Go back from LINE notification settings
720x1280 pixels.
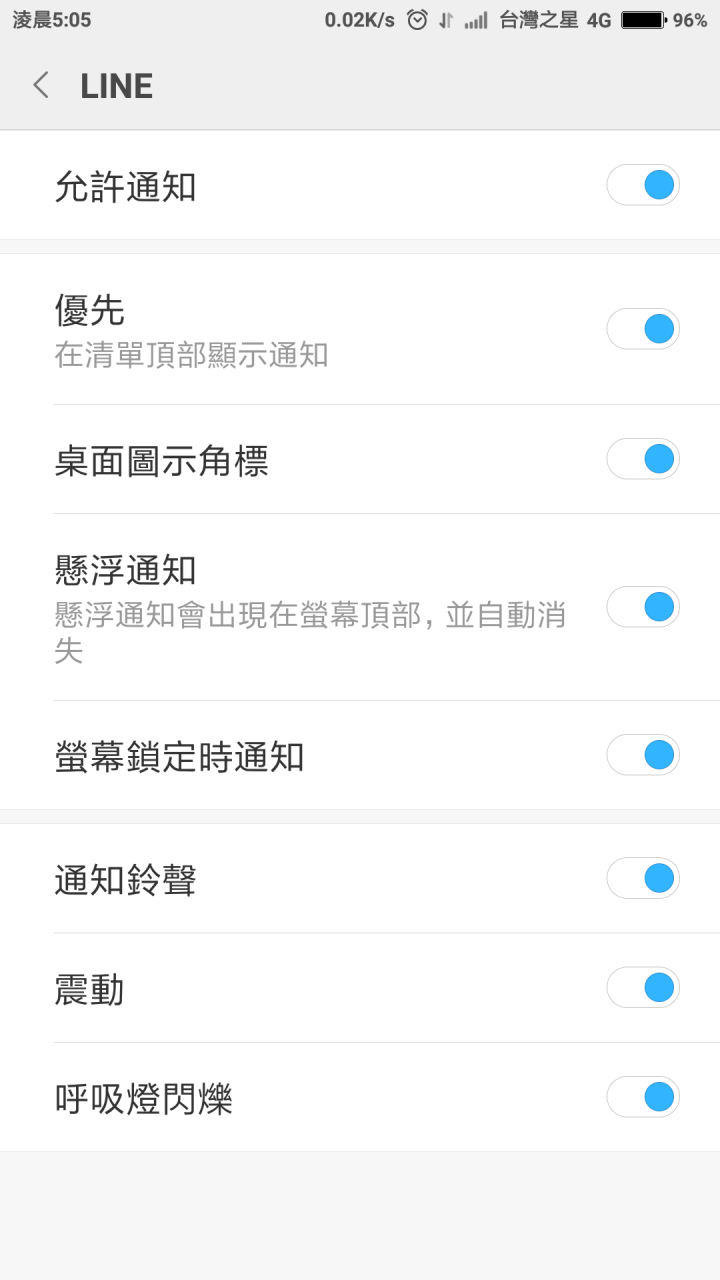(x=41, y=86)
